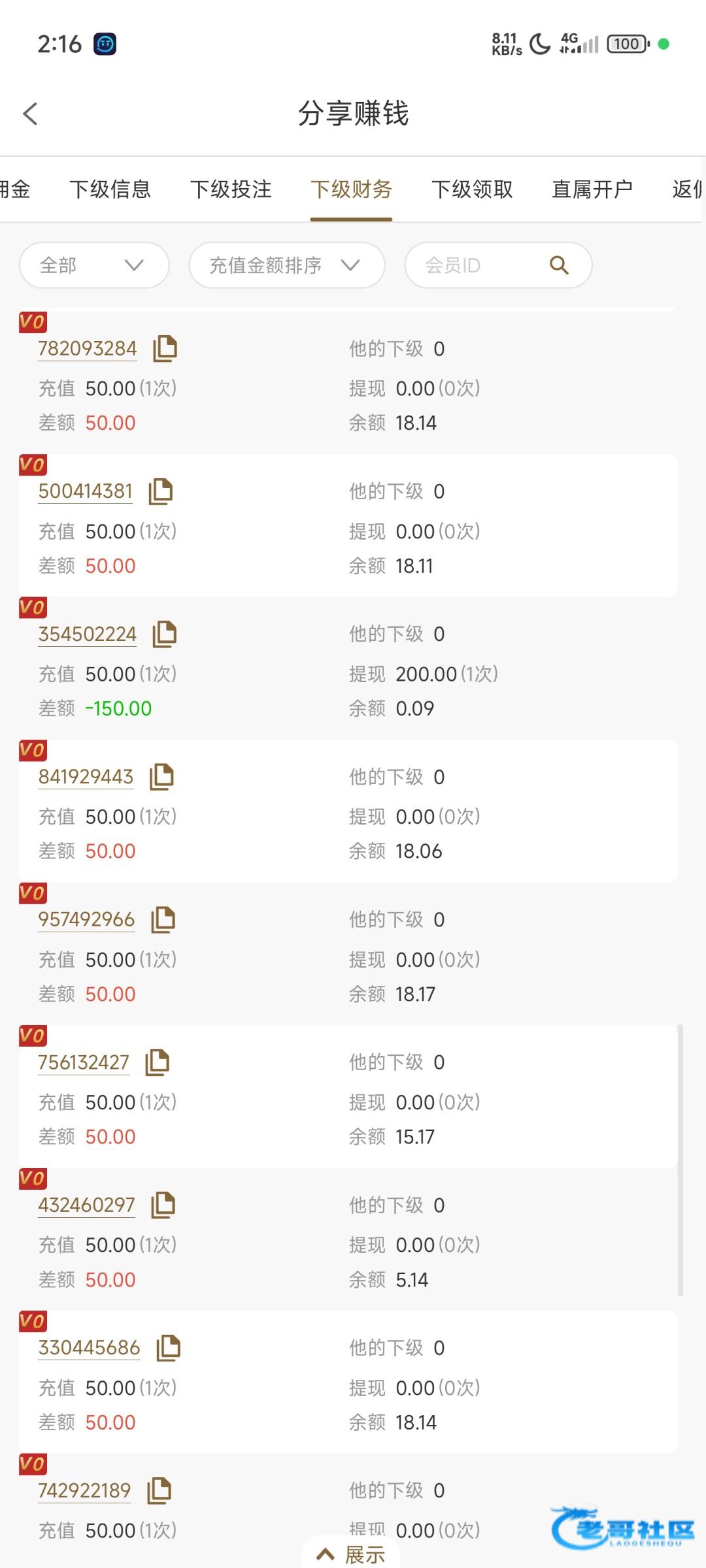Copy member ID 841929443
Screen dimensions: 706x1568
(161, 777)
